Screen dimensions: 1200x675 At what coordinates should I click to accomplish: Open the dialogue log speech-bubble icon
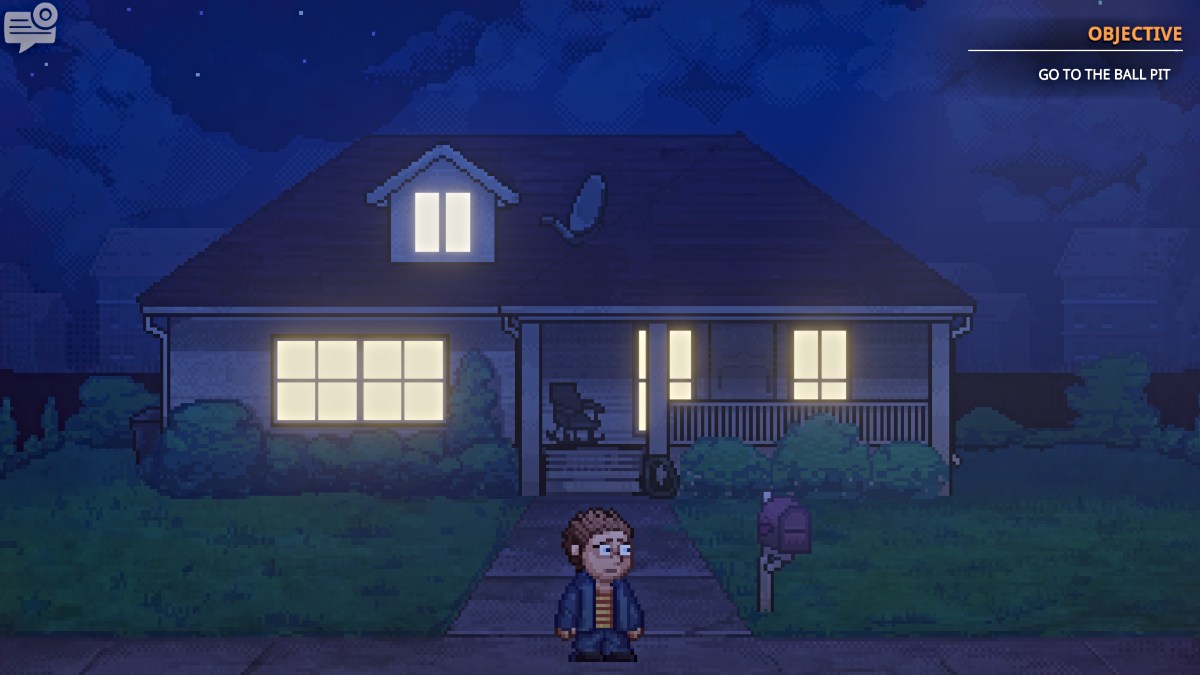[30, 27]
